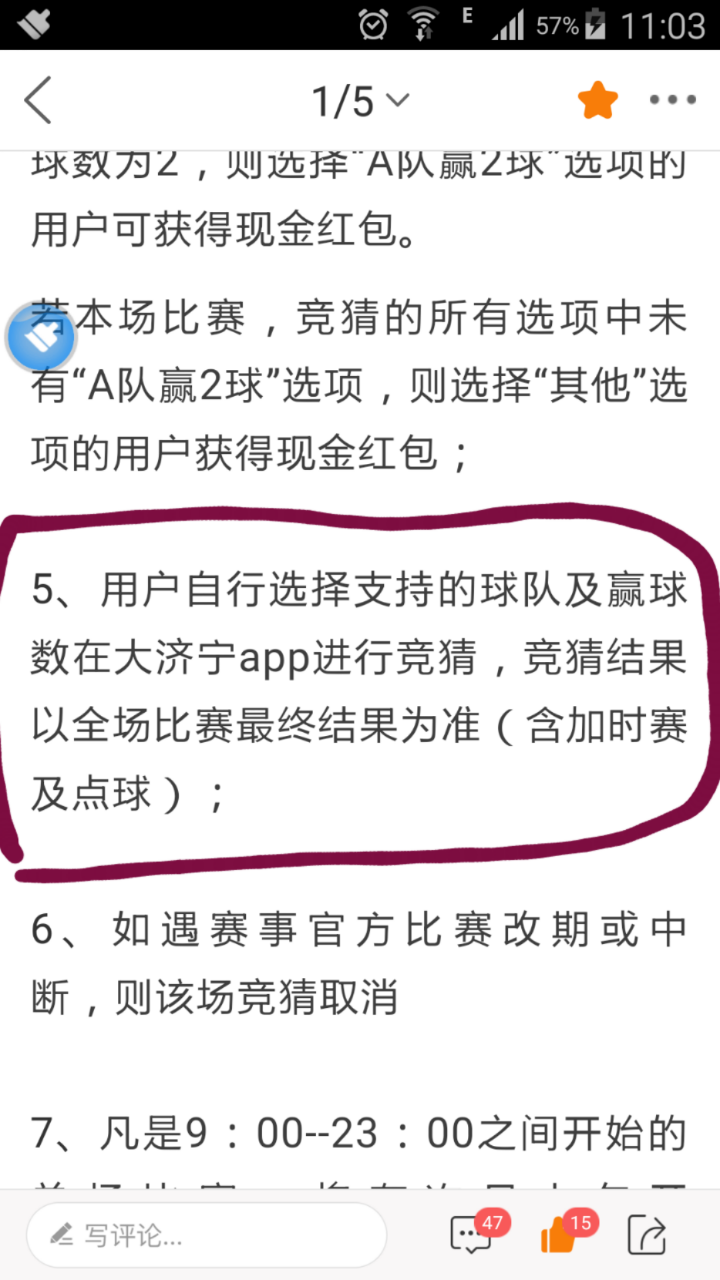Expand the 1/5 page dropdown
This screenshot has width=720, height=1280.
point(360,101)
